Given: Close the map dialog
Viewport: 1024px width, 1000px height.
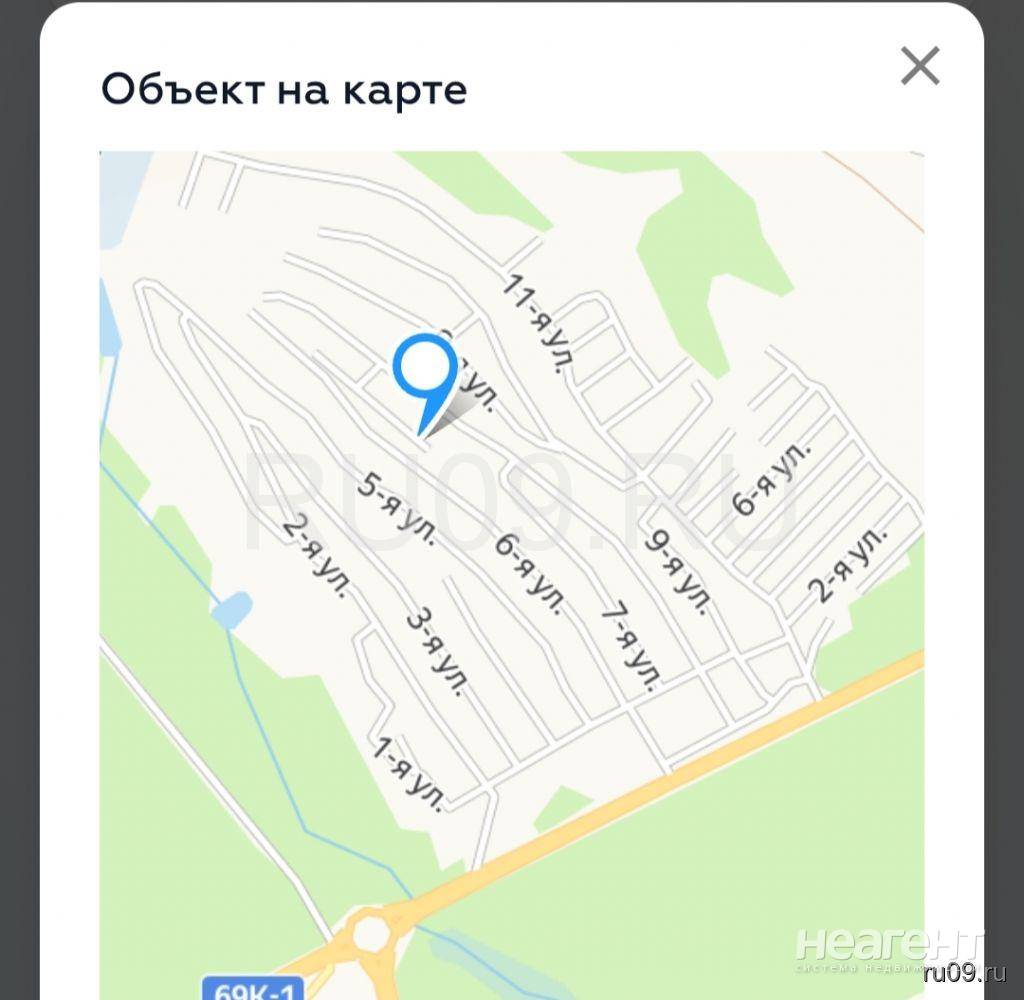Looking at the screenshot, I should pyautogui.click(x=919, y=67).
